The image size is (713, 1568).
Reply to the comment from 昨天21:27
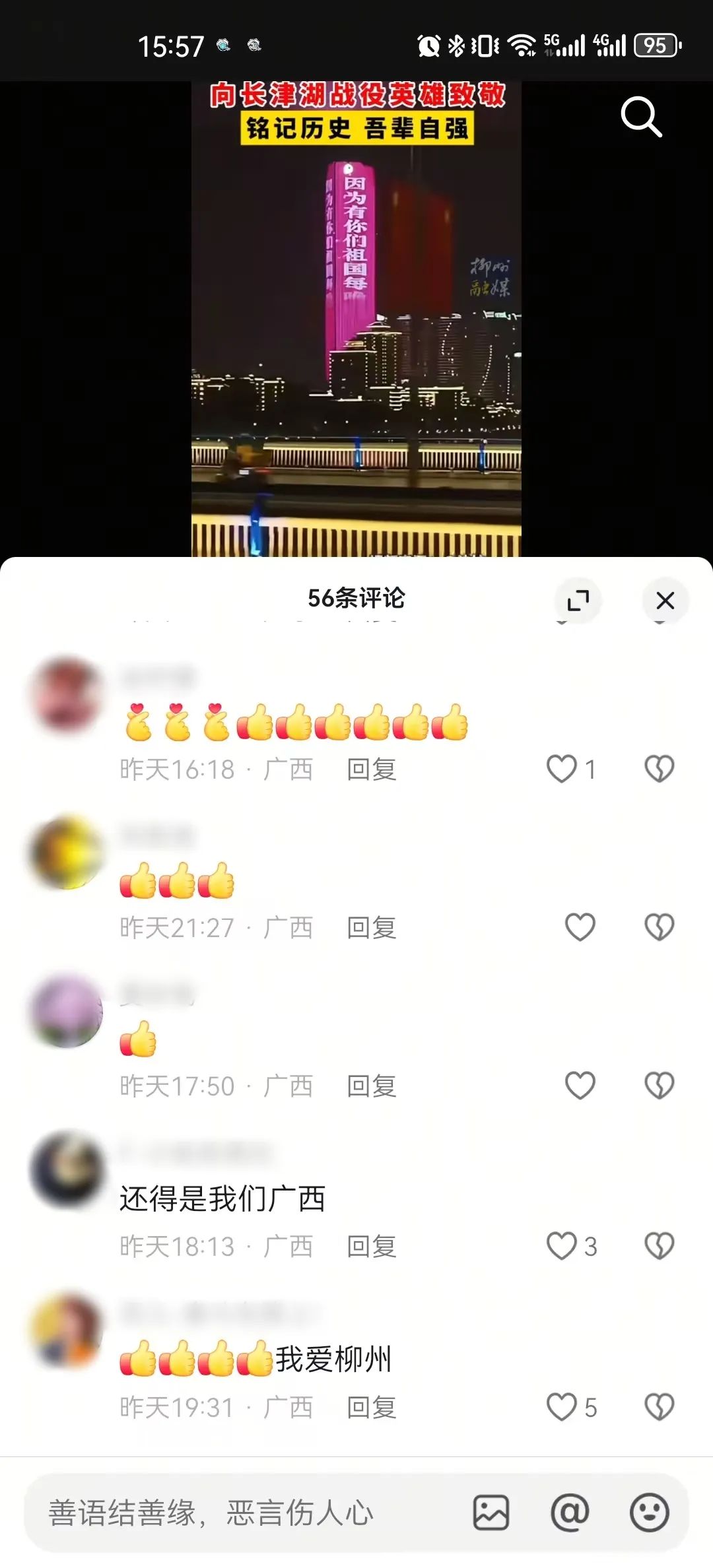tap(372, 928)
